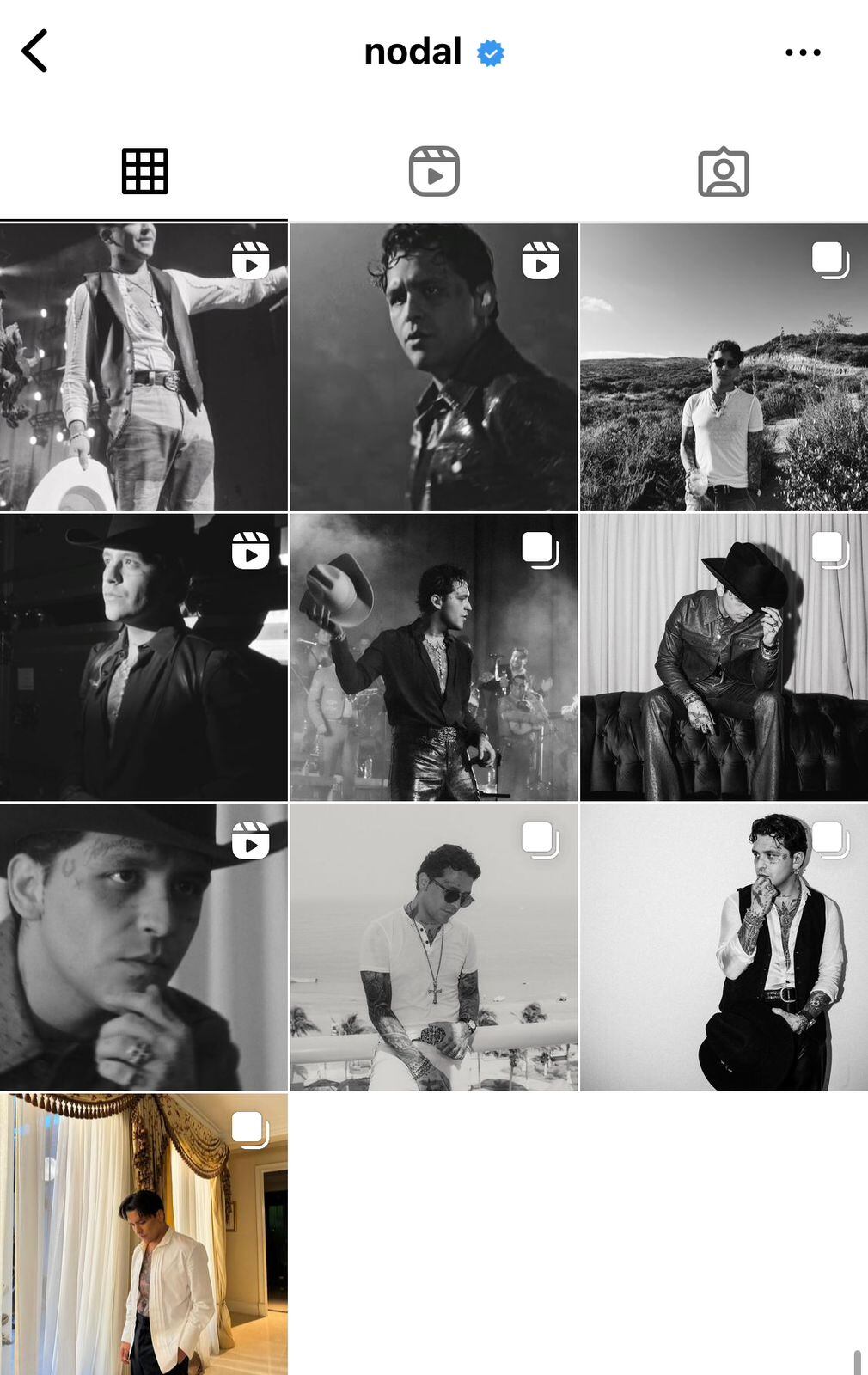Click the nodal profile username
The height and width of the screenshot is (1375, 868).
[414, 52]
